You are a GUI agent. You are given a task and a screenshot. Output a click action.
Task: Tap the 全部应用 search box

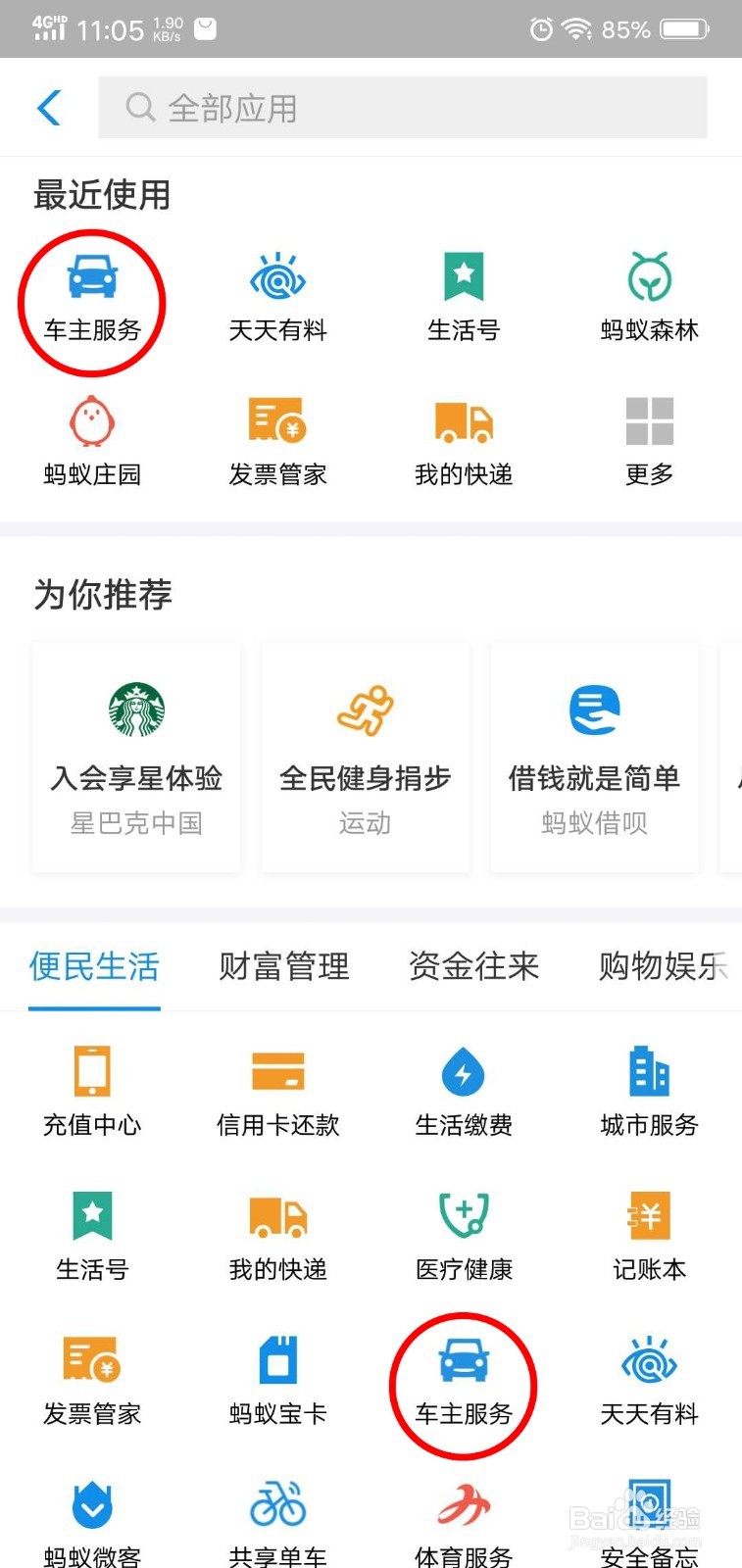tap(402, 108)
